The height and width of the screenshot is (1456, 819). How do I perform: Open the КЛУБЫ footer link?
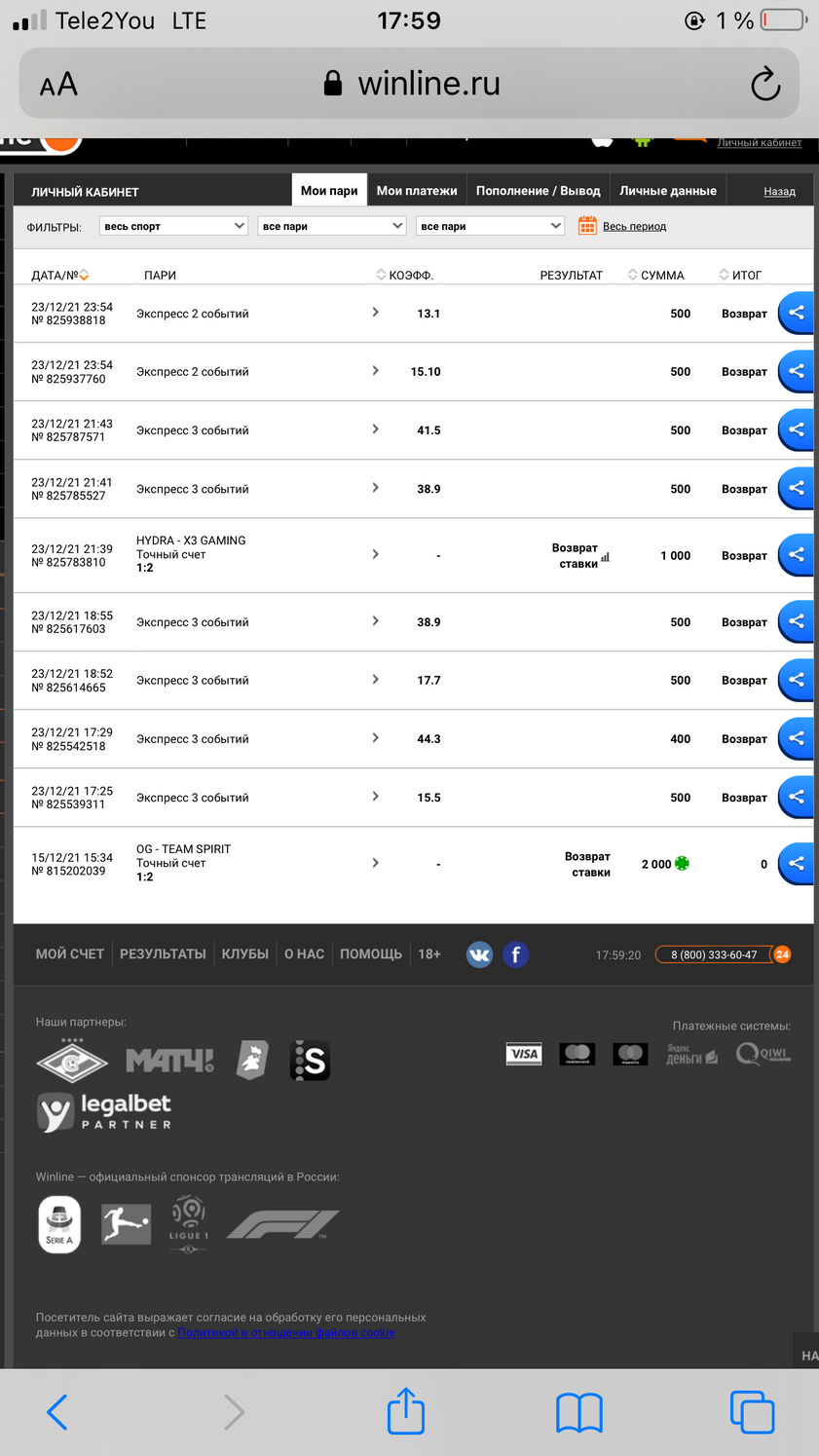tap(245, 954)
